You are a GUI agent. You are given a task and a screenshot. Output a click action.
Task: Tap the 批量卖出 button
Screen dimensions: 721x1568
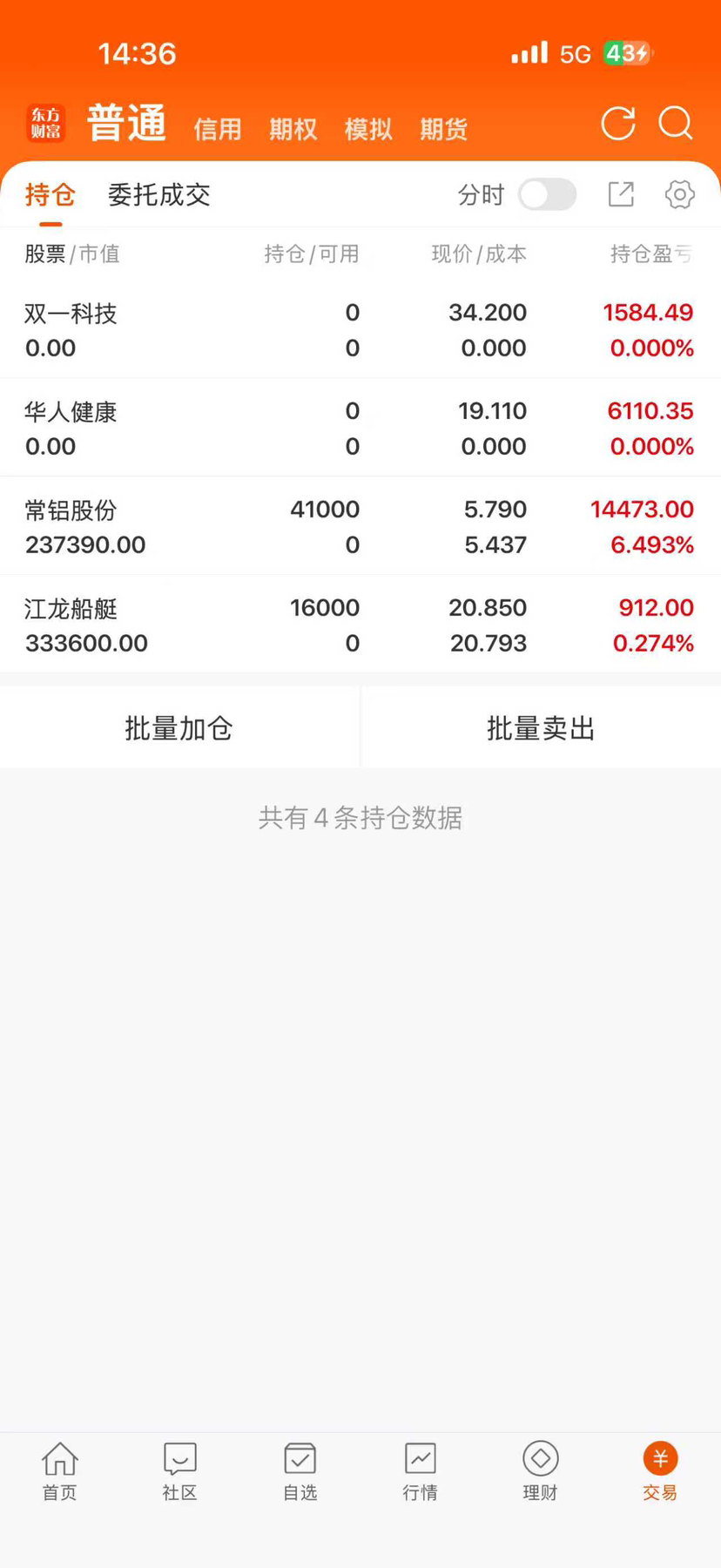542,727
